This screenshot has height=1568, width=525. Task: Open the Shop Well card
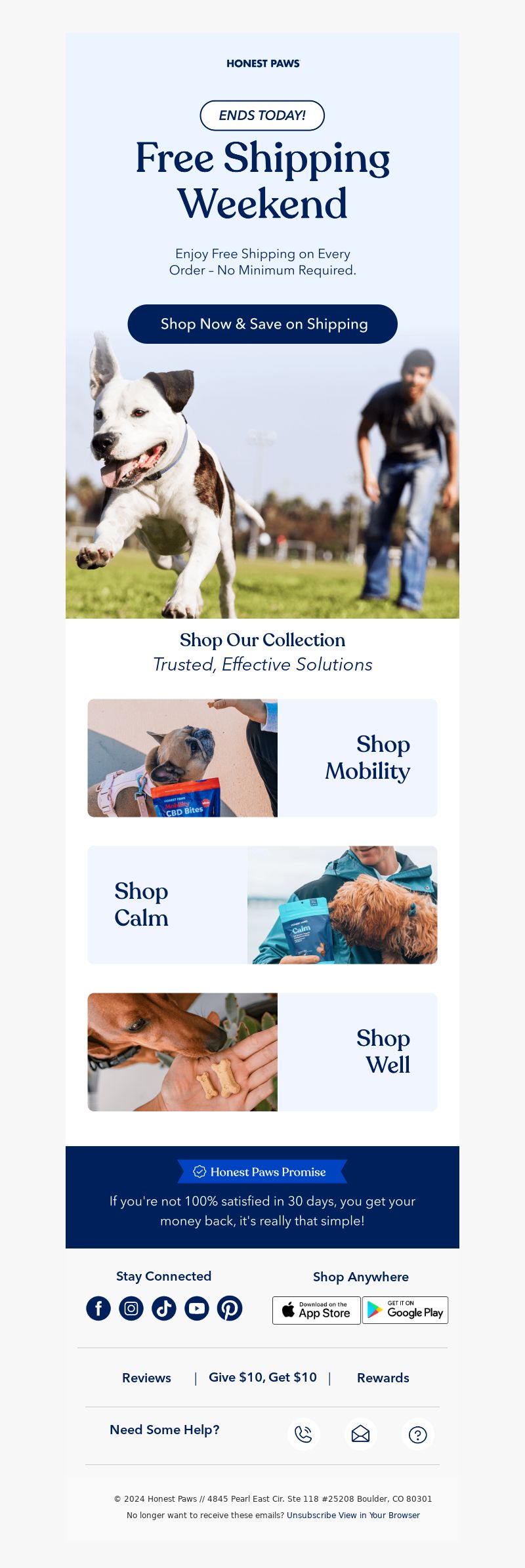(x=262, y=1052)
